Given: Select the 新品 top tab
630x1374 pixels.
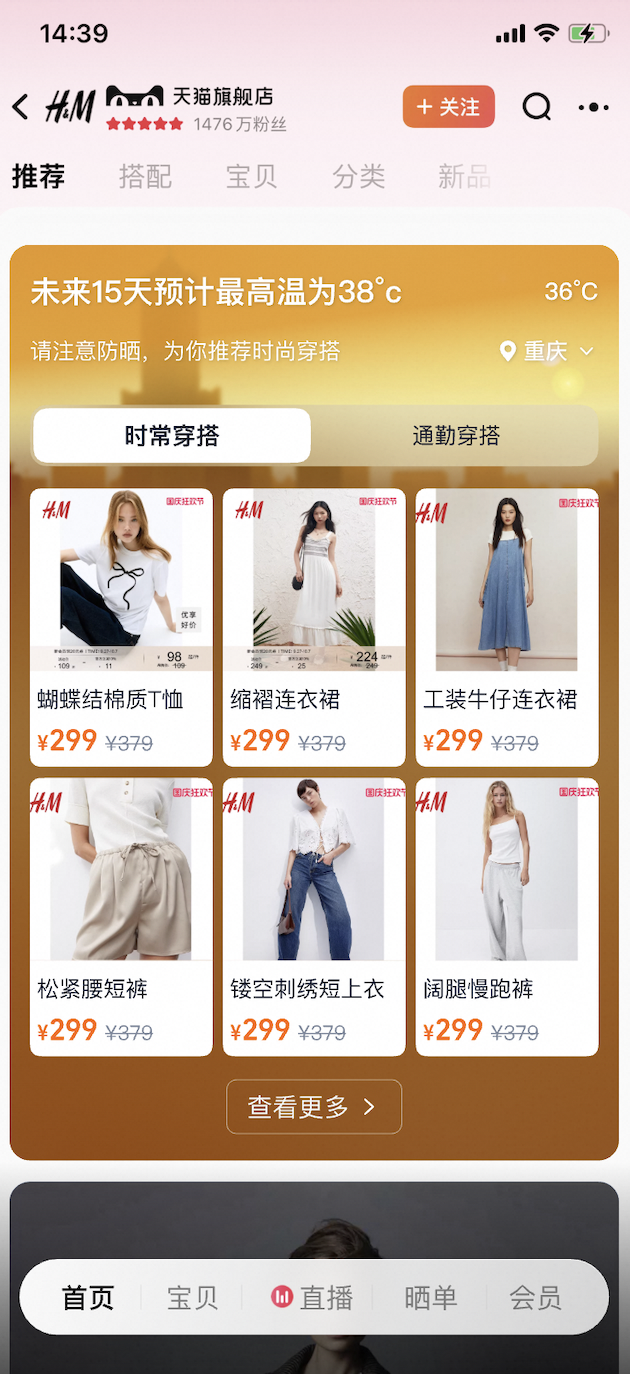Looking at the screenshot, I should (x=464, y=177).
